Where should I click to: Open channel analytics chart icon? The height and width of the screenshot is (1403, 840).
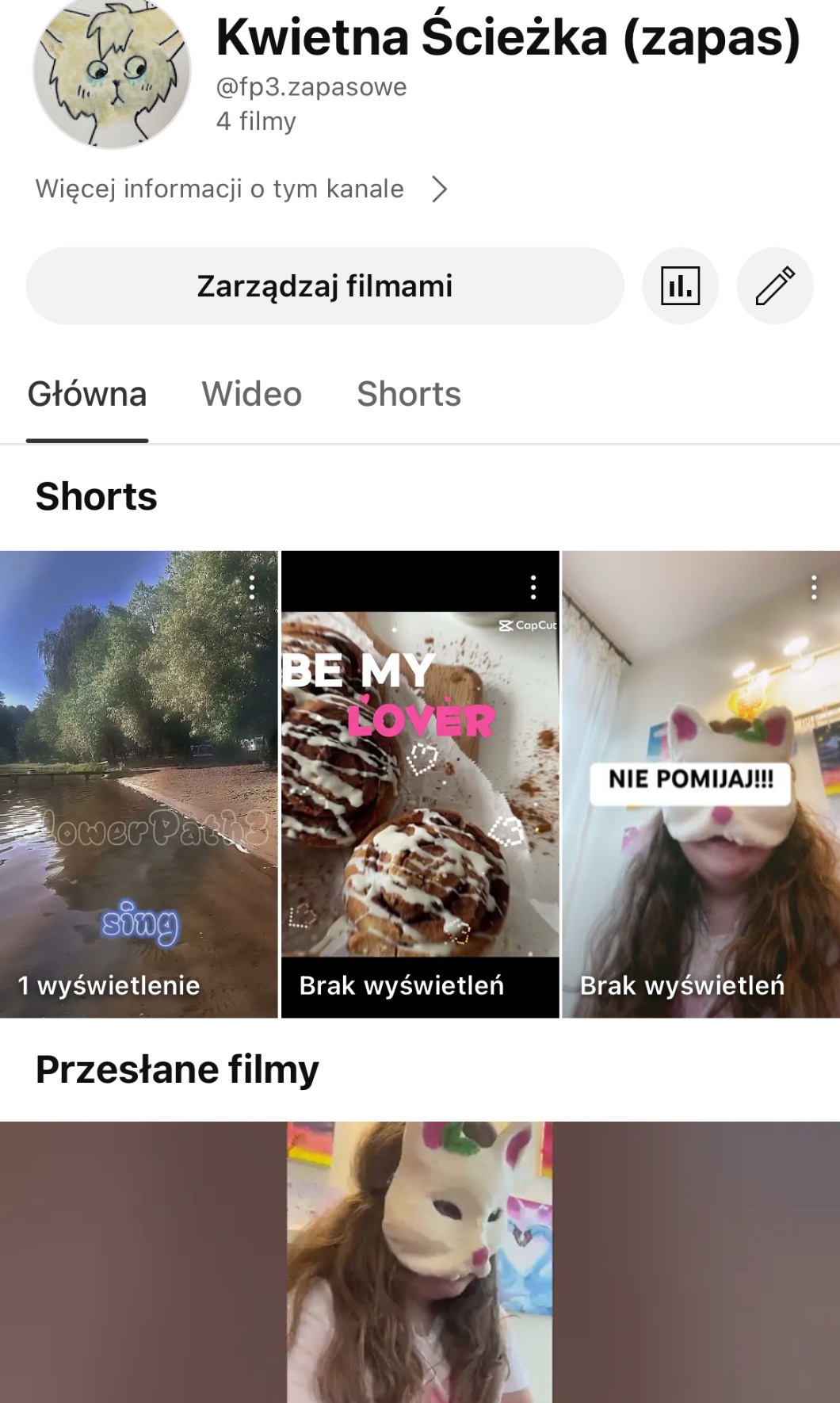tap(681, 286)
